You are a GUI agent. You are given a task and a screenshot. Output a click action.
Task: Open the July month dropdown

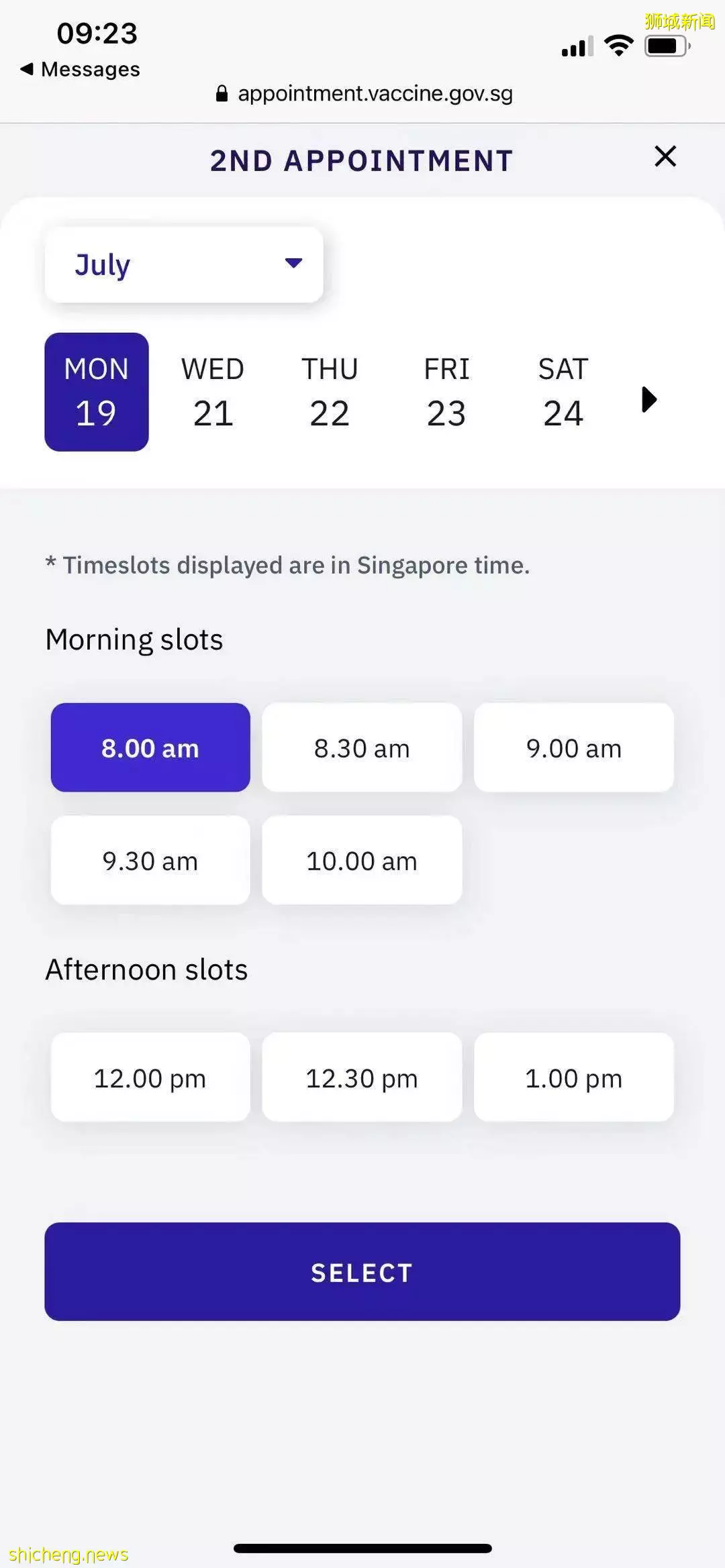click(184, 264)
